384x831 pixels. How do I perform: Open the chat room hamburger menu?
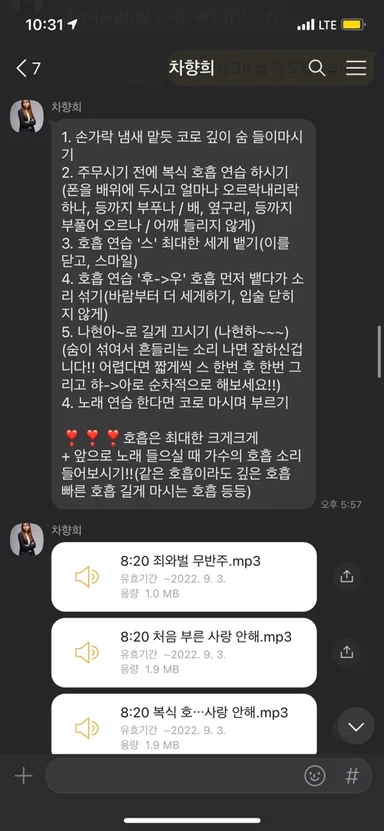click(x=356, y=68)
